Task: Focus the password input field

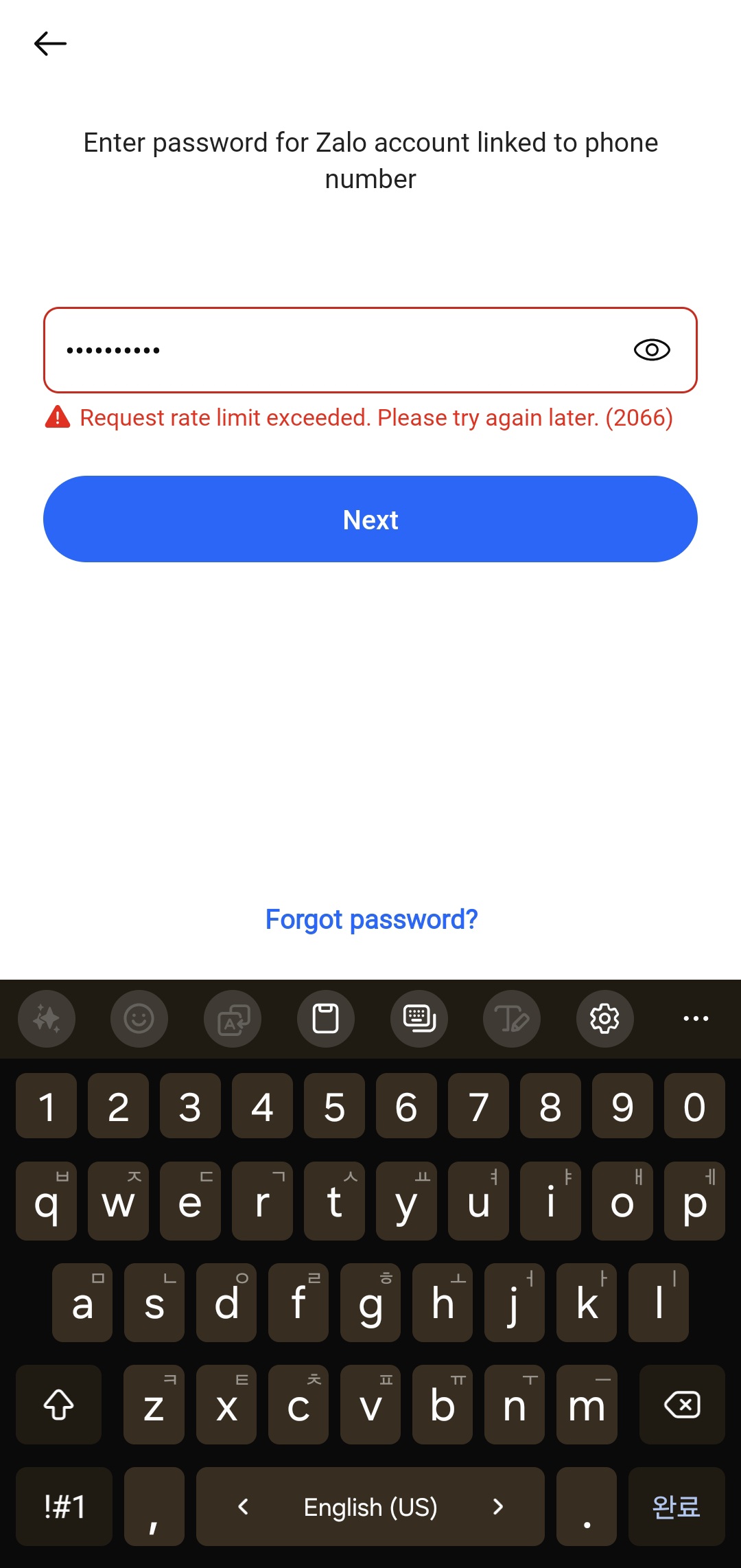Action: pos(329,350)
